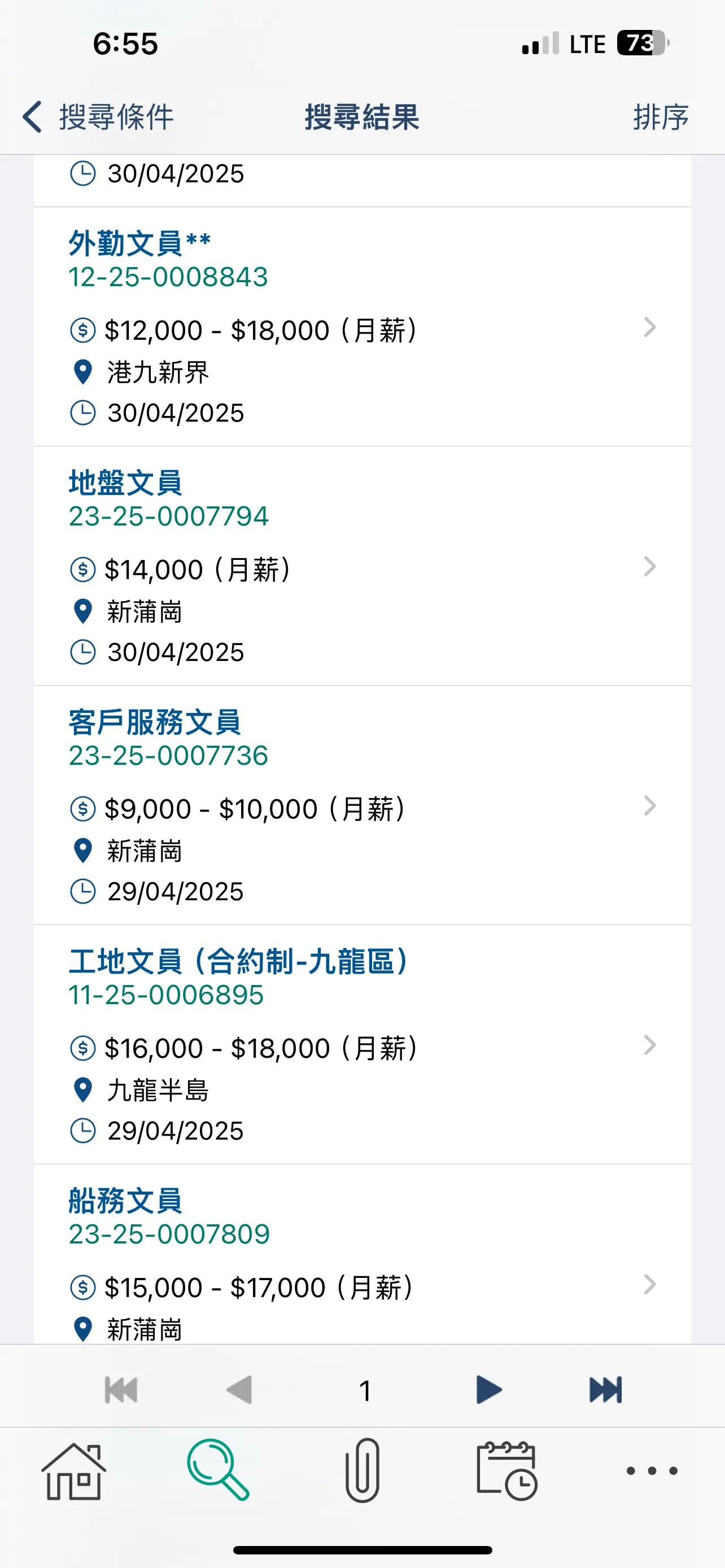Open the paperclip tab
The image size is (725, 1568).
[x=363, y=1470]
